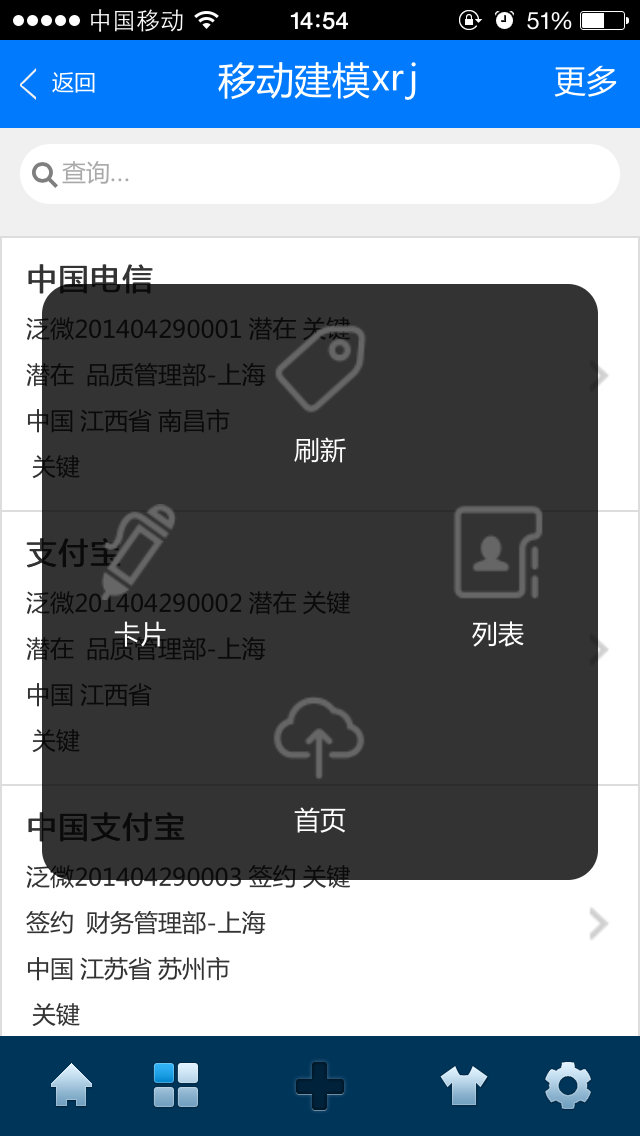Open the home icon in bottom bar
The height and width of the screenshot is (1136, 640).
tap(72, 1085)
